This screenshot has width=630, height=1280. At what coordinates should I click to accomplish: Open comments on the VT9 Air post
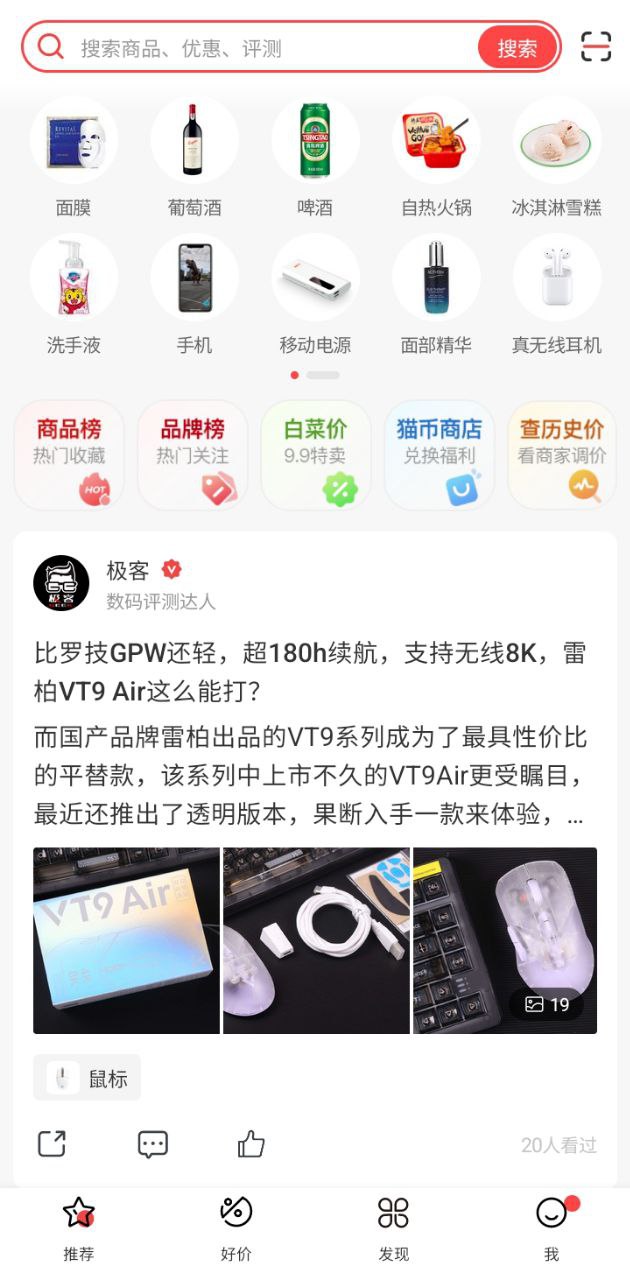152,1144
